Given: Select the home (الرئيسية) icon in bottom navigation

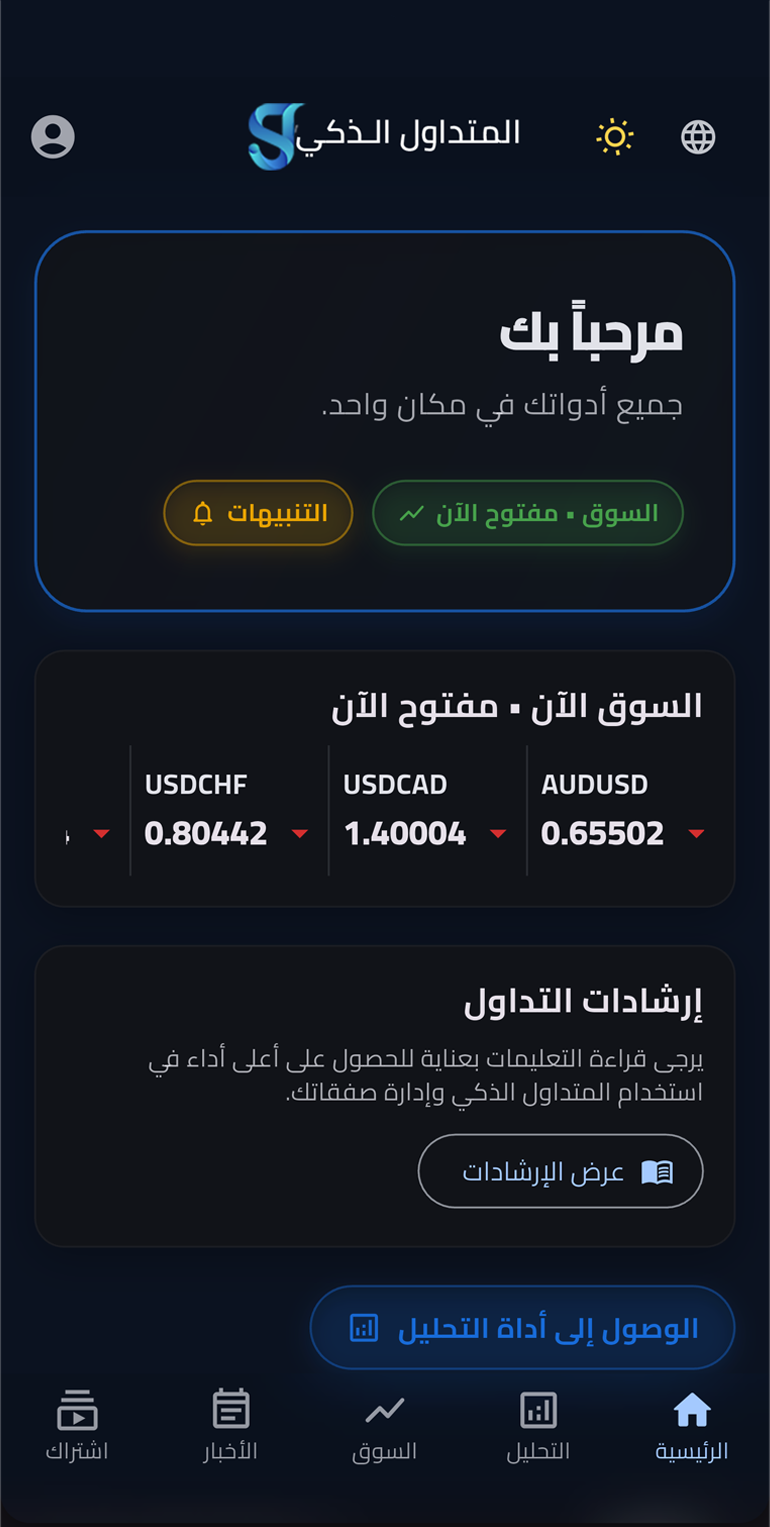Looking at the screenshot, I should tap(693, 1413).
